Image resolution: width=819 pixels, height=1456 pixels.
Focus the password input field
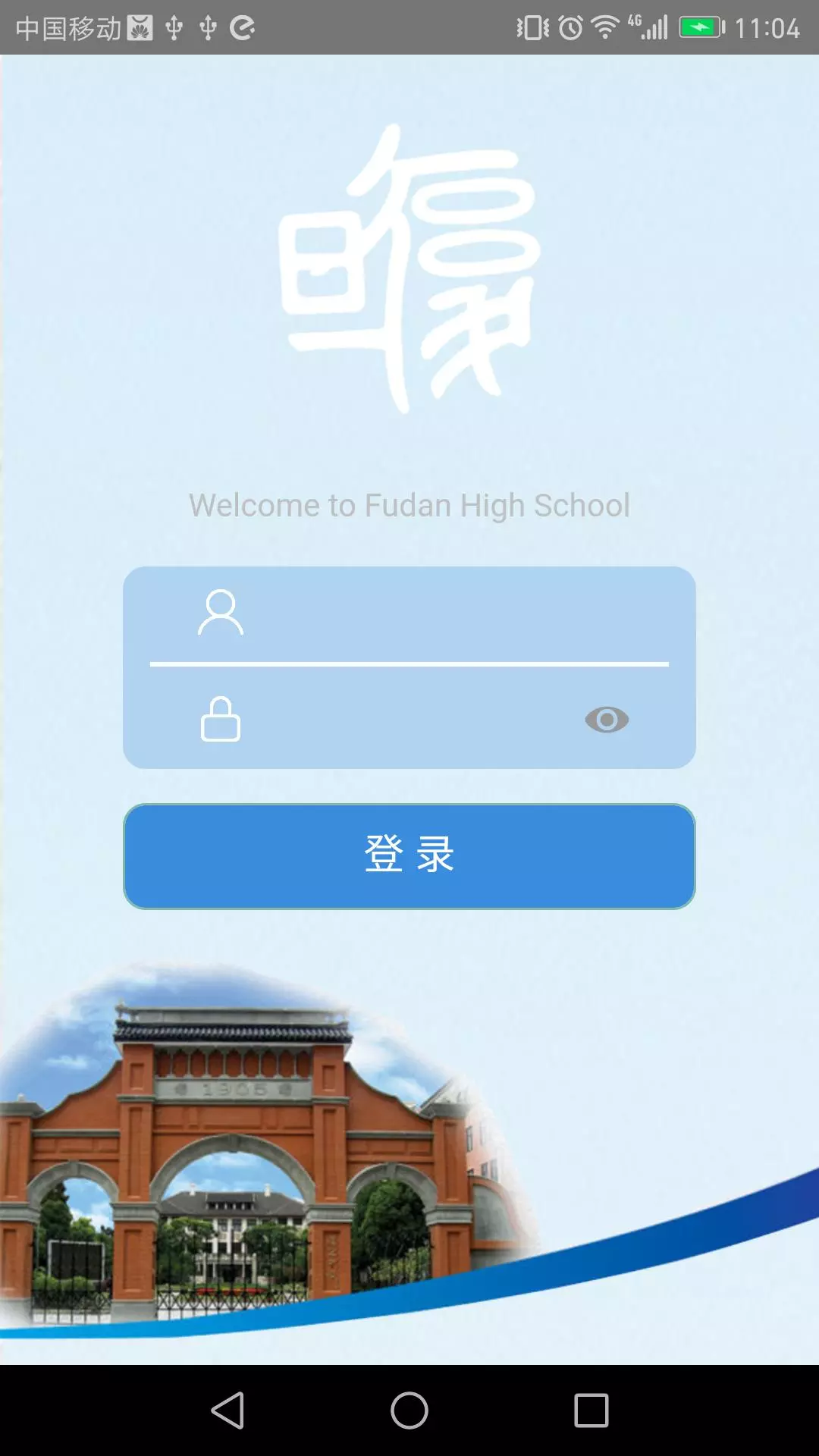(409, 719)
